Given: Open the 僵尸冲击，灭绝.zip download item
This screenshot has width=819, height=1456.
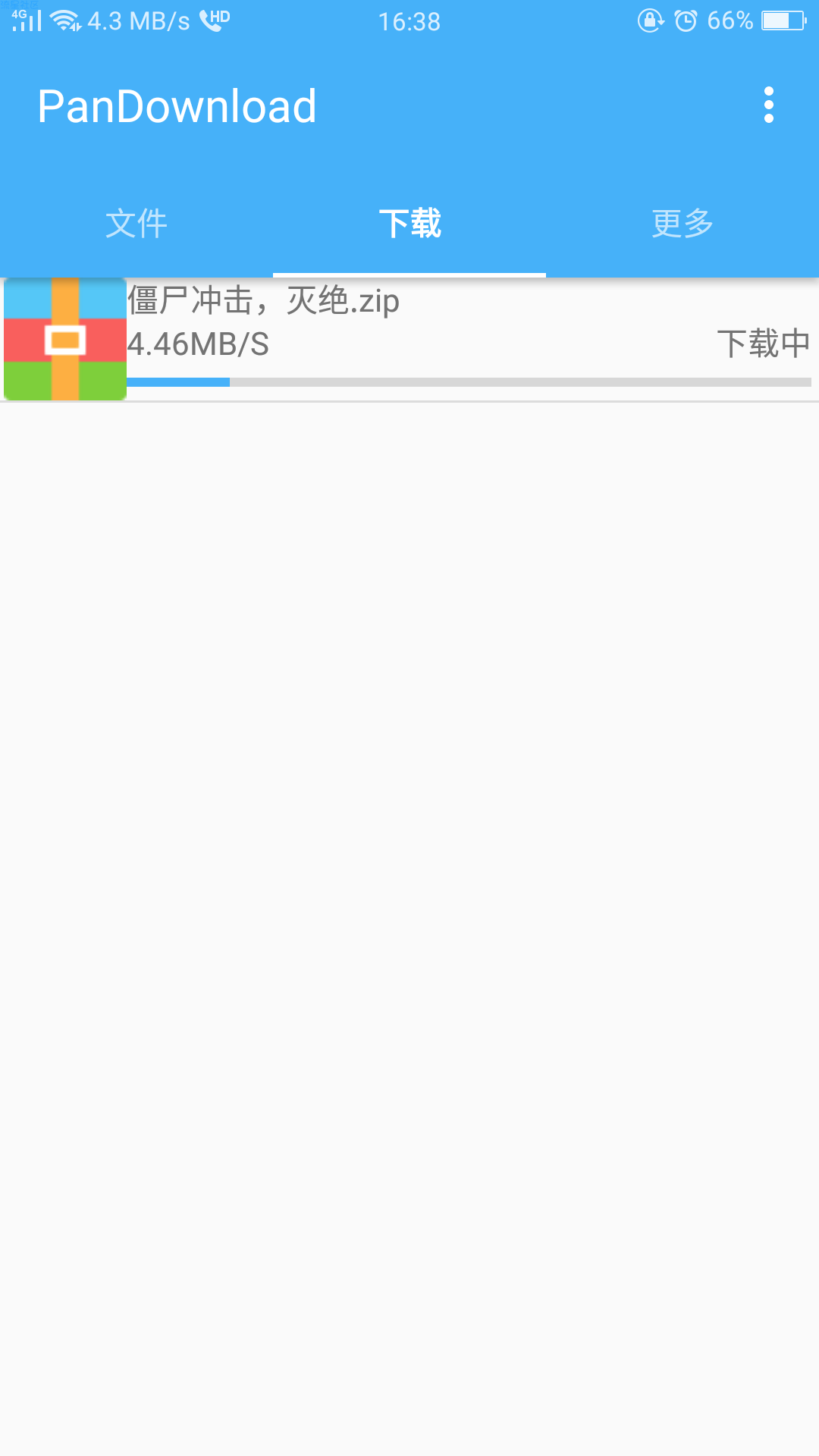Looking at the screenshot, I should tap(409, 339).
